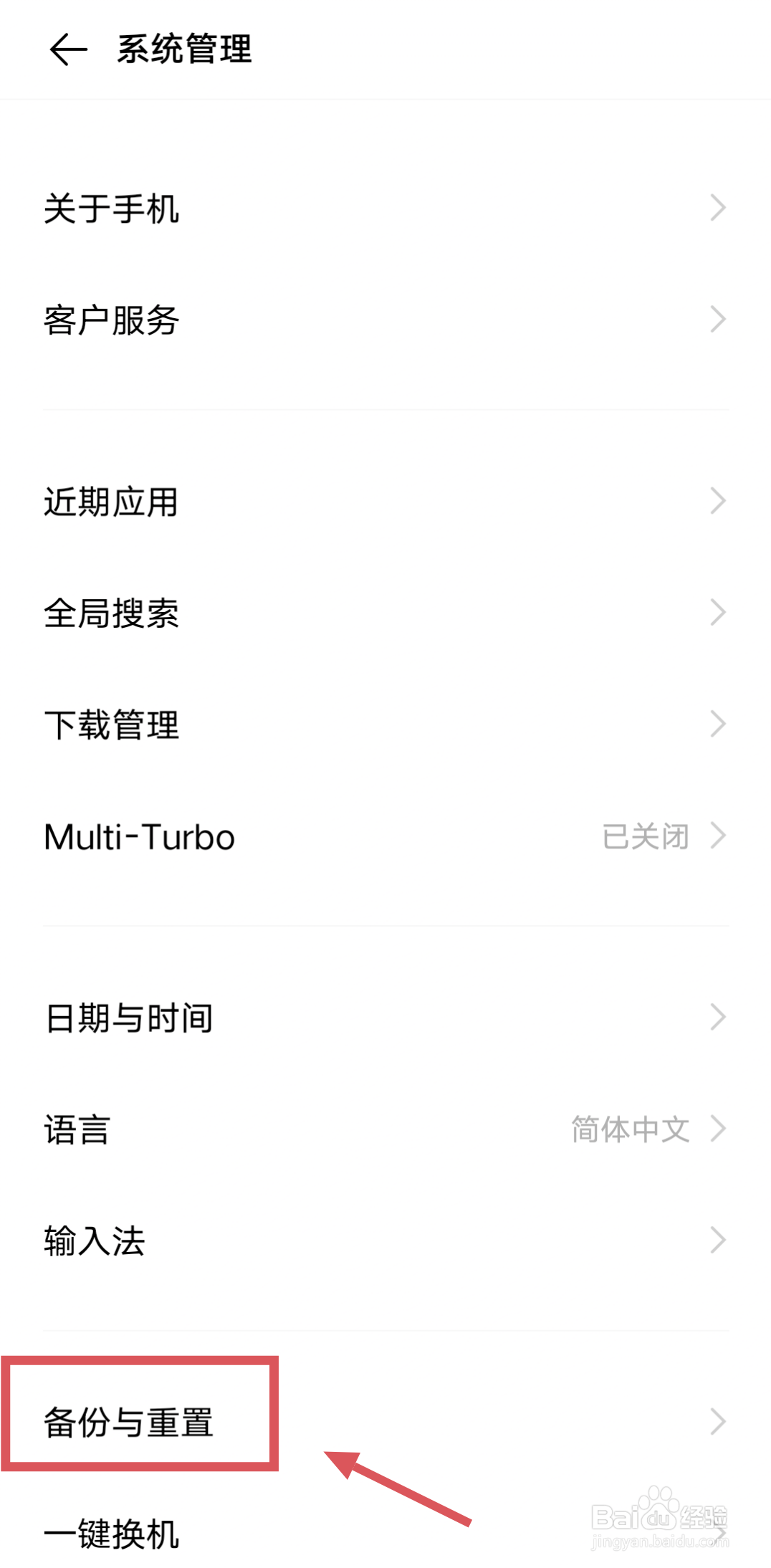Open 近期应用

coord(385,501)
